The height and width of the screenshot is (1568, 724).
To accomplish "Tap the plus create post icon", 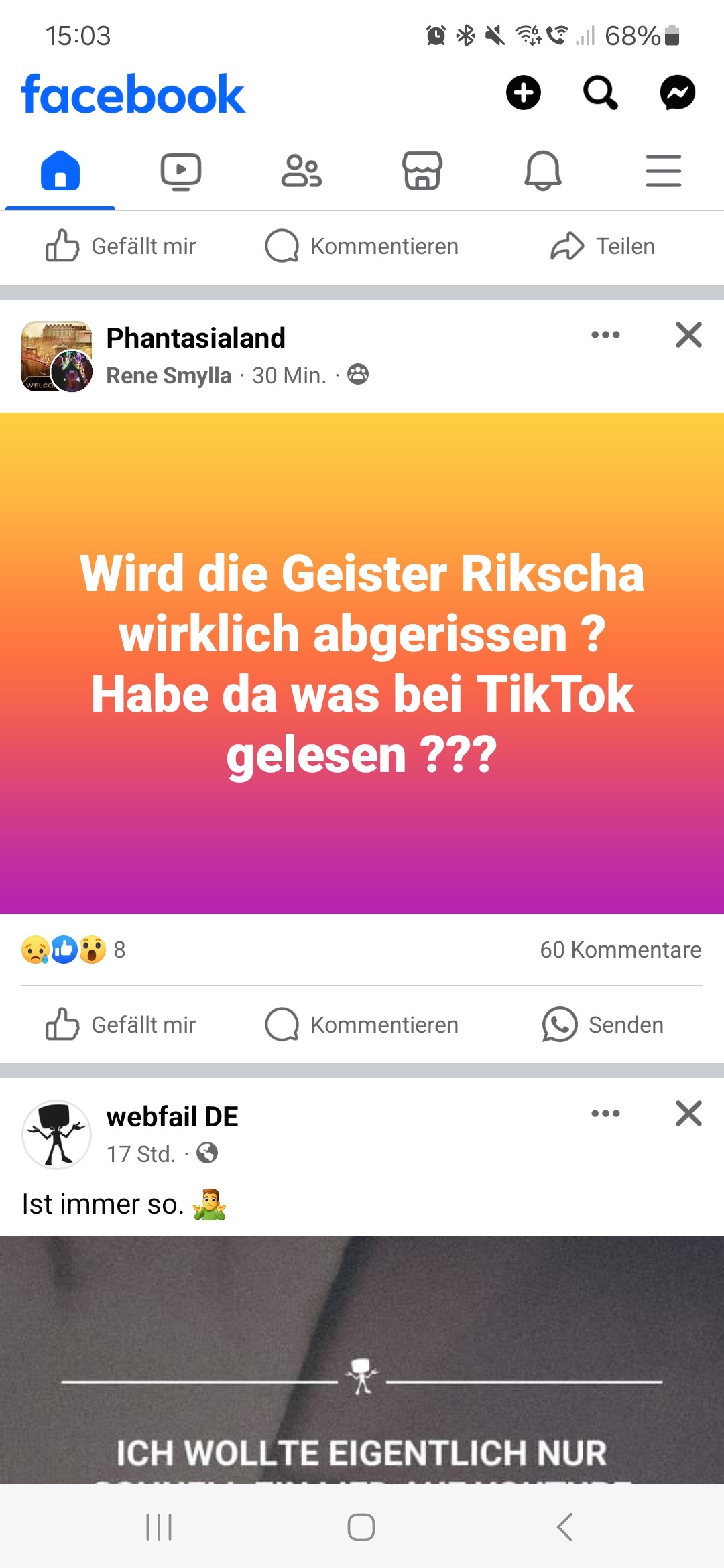I will pyautogui.click(x=523, y=92).
